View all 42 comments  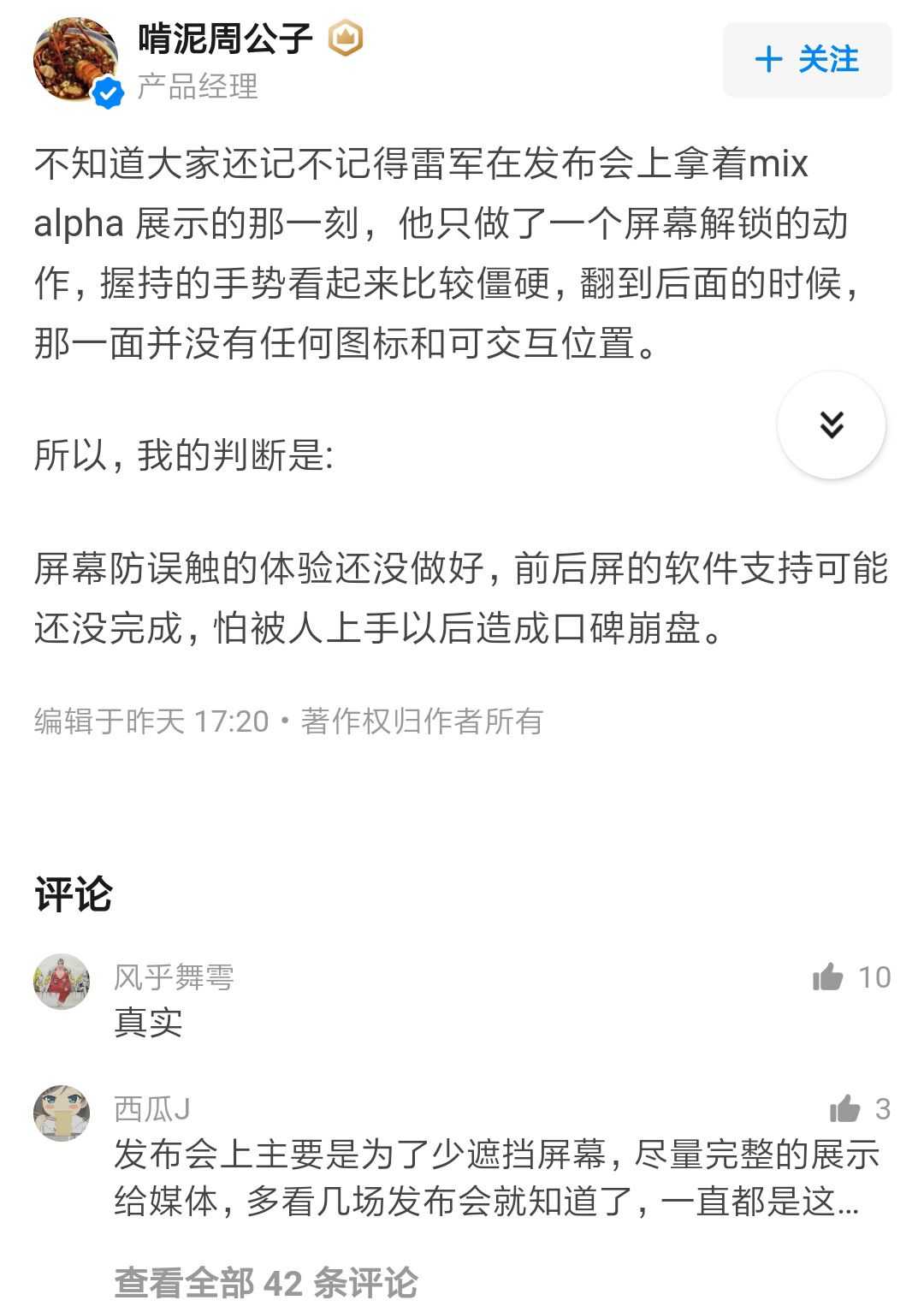pyautogui.click(x=265, y=1282)
